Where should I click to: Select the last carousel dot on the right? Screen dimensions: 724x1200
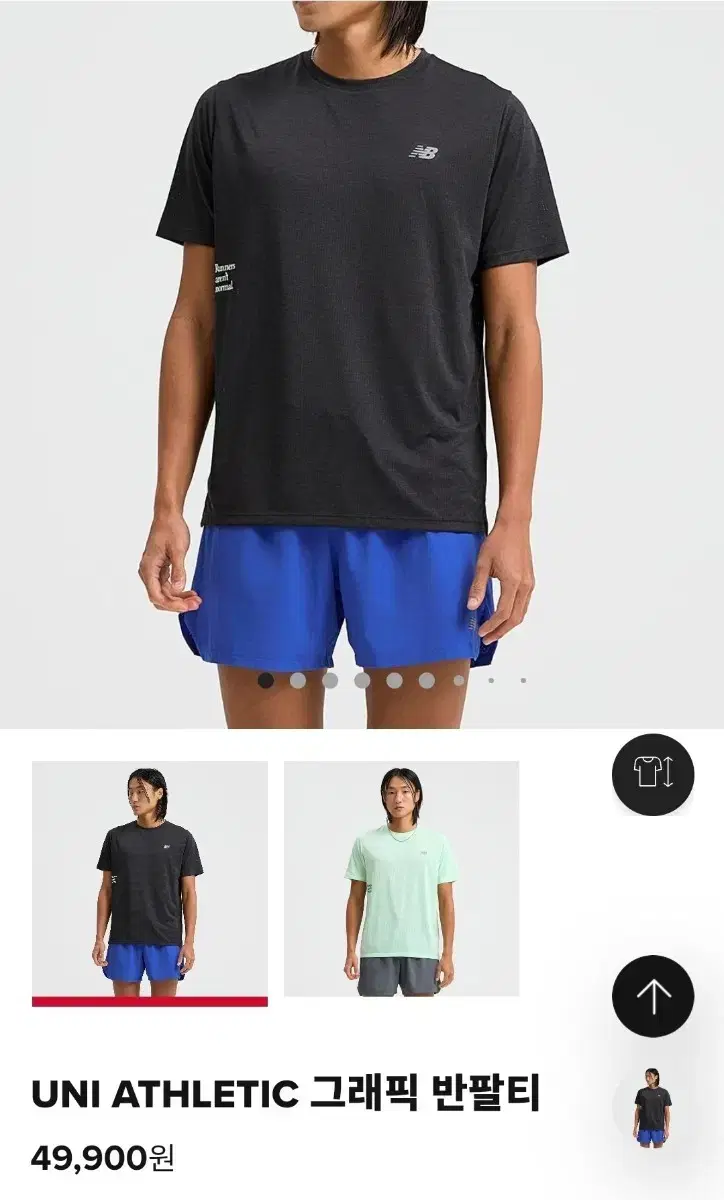point(523,680)
